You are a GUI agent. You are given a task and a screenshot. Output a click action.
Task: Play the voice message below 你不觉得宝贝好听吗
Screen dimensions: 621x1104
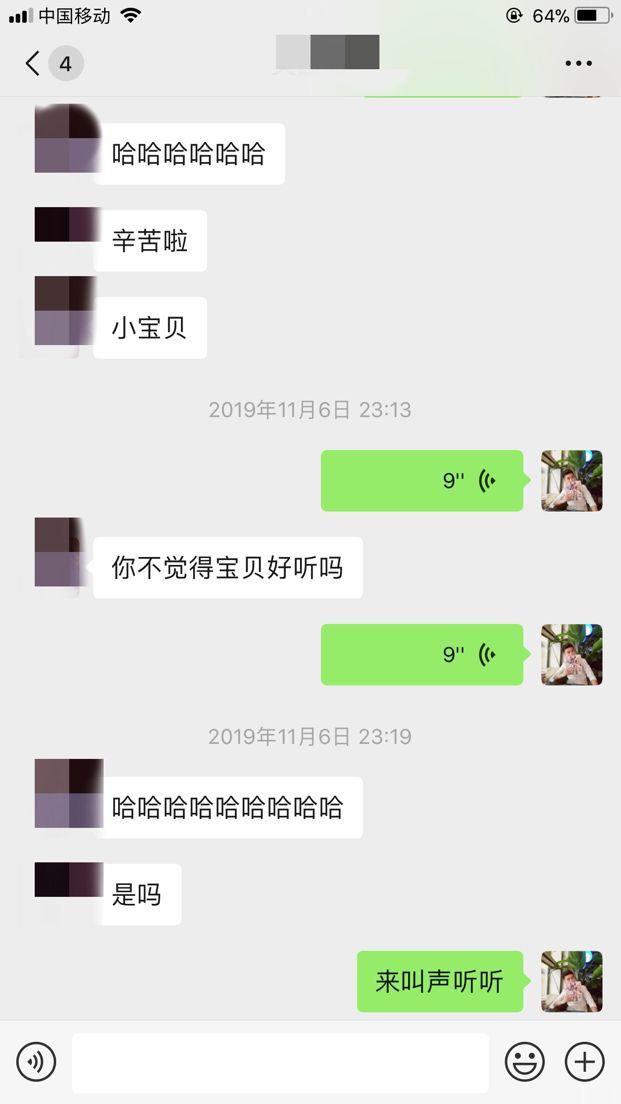tap(422, 655)
